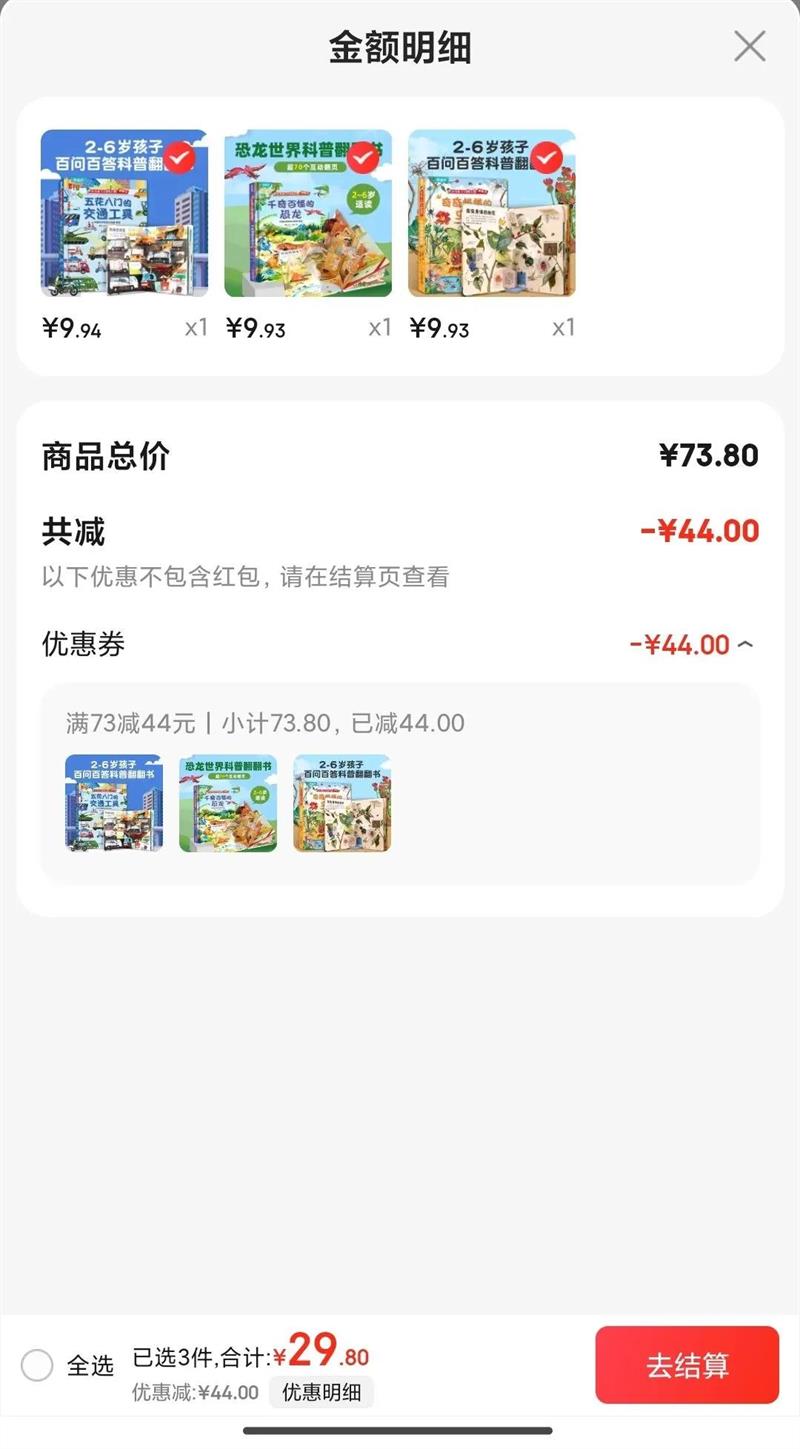Close the 金额明细 panel

750,46
